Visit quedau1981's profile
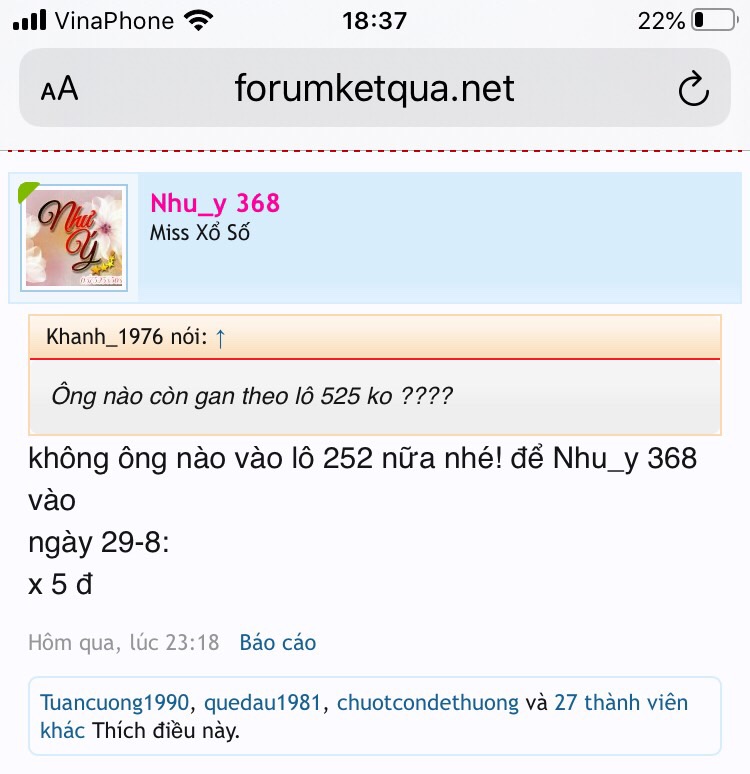The height and width of the screenshot is (774, 750). [x=262, y=703]
